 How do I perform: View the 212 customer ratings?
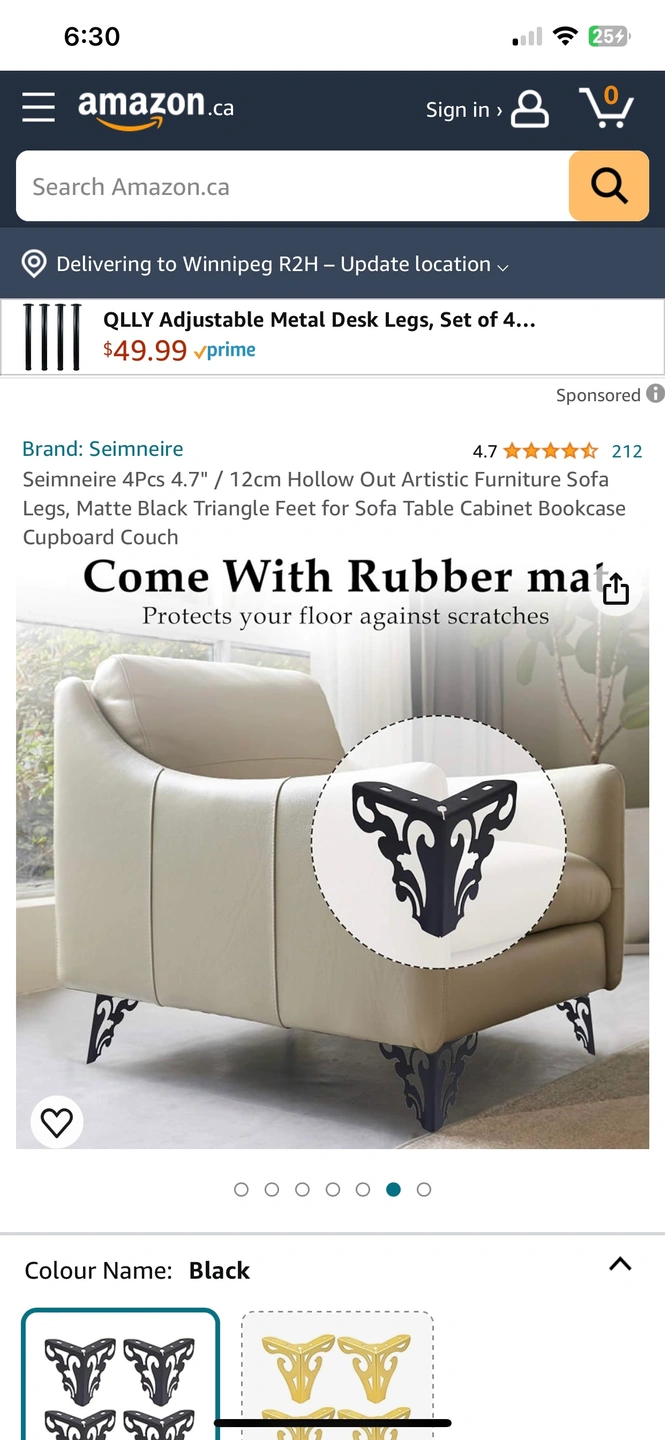point(627,451)
